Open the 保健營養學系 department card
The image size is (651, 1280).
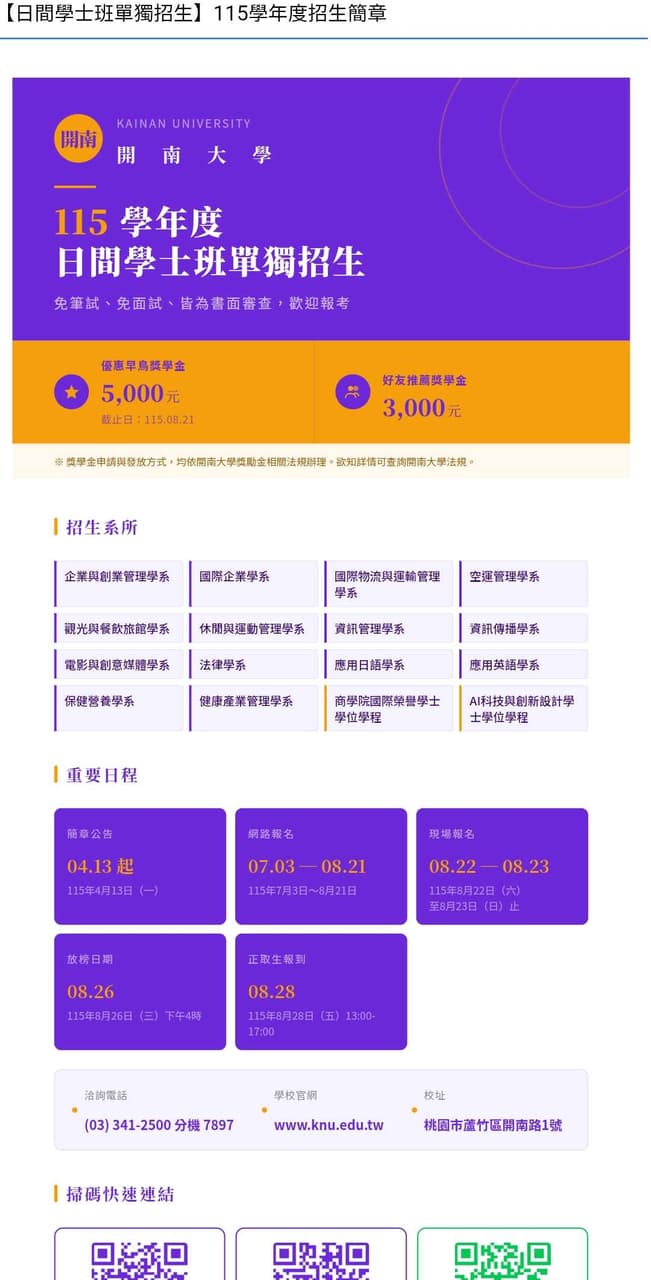pos(119,708)
